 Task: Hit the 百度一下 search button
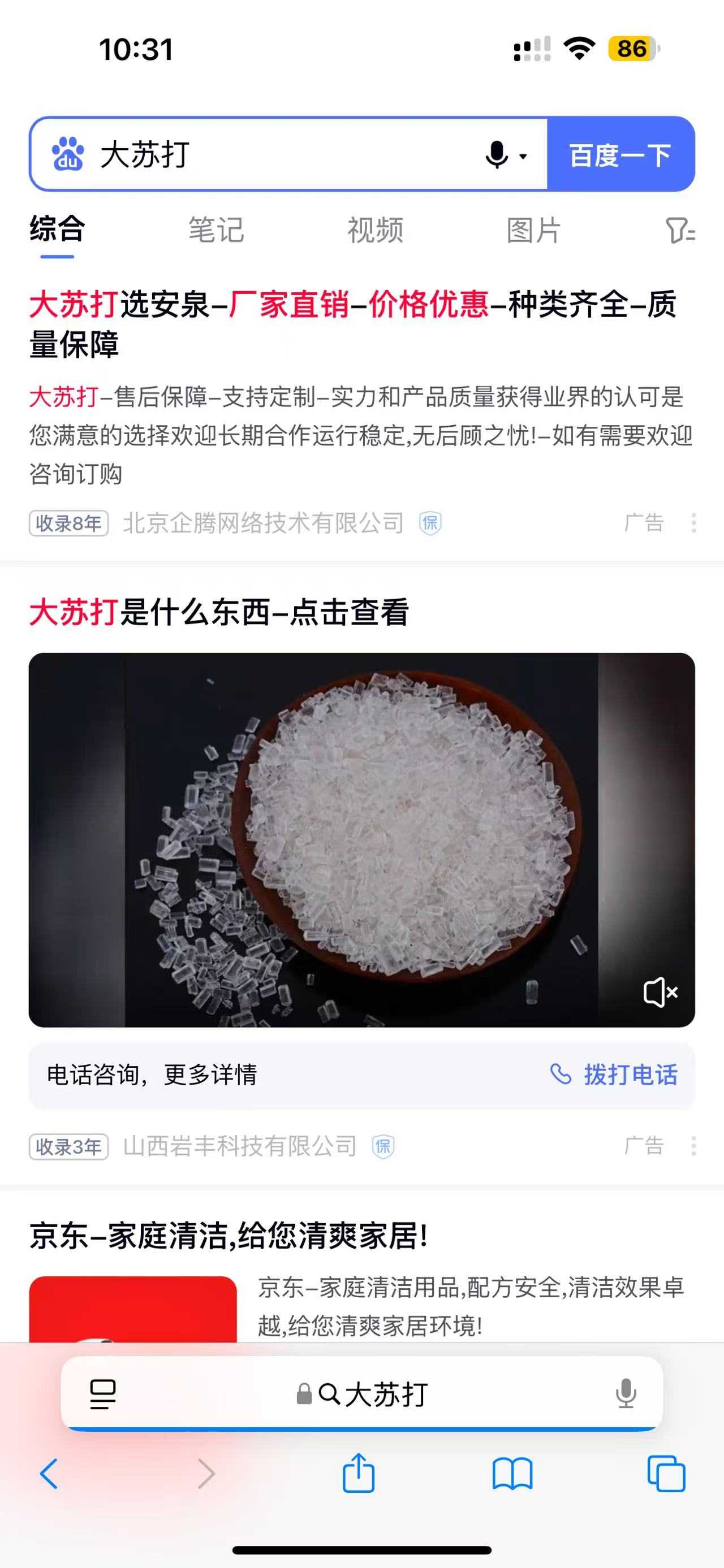[x=620, y=155]
